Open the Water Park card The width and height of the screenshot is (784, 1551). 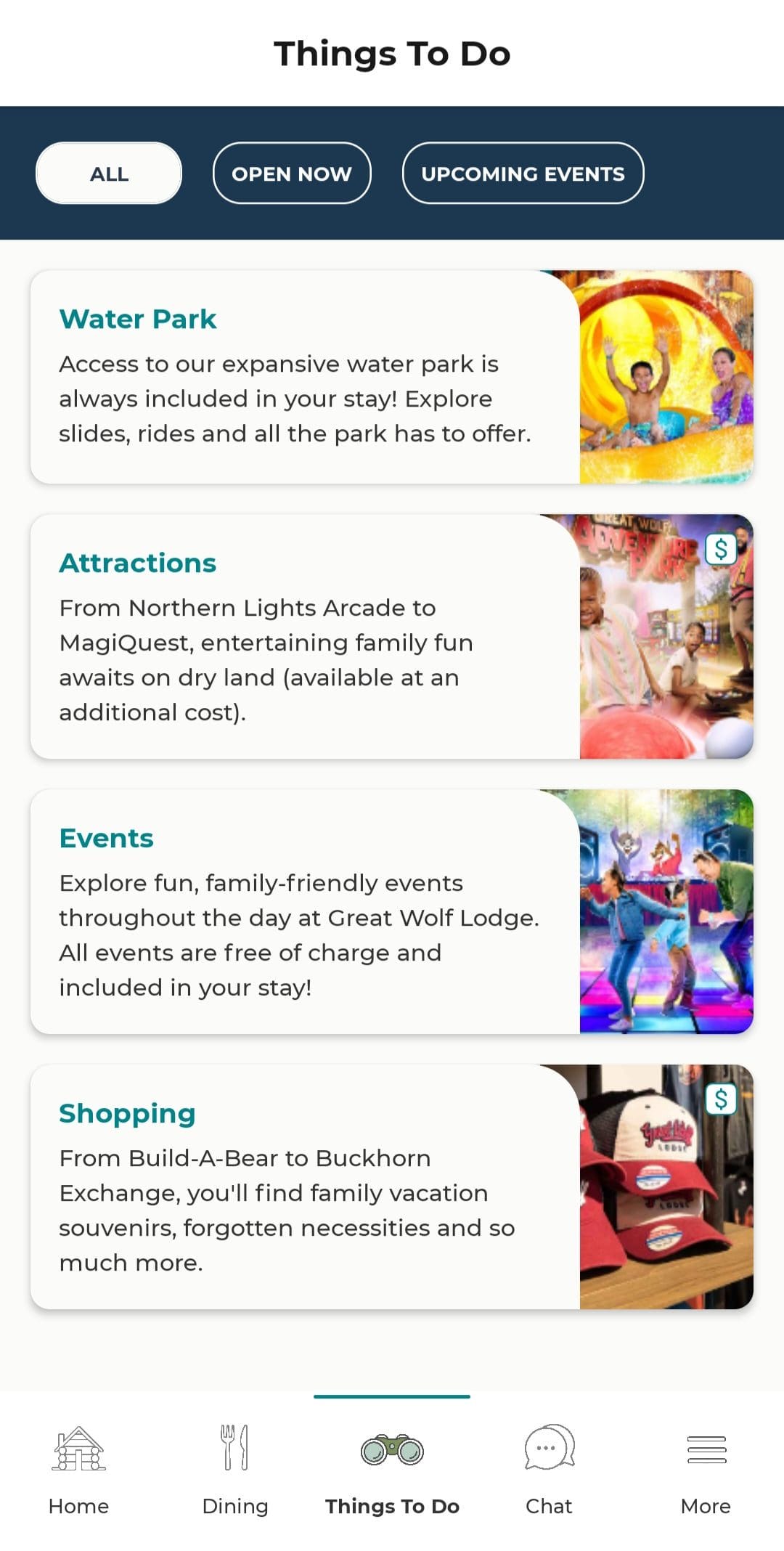(392, 377)
